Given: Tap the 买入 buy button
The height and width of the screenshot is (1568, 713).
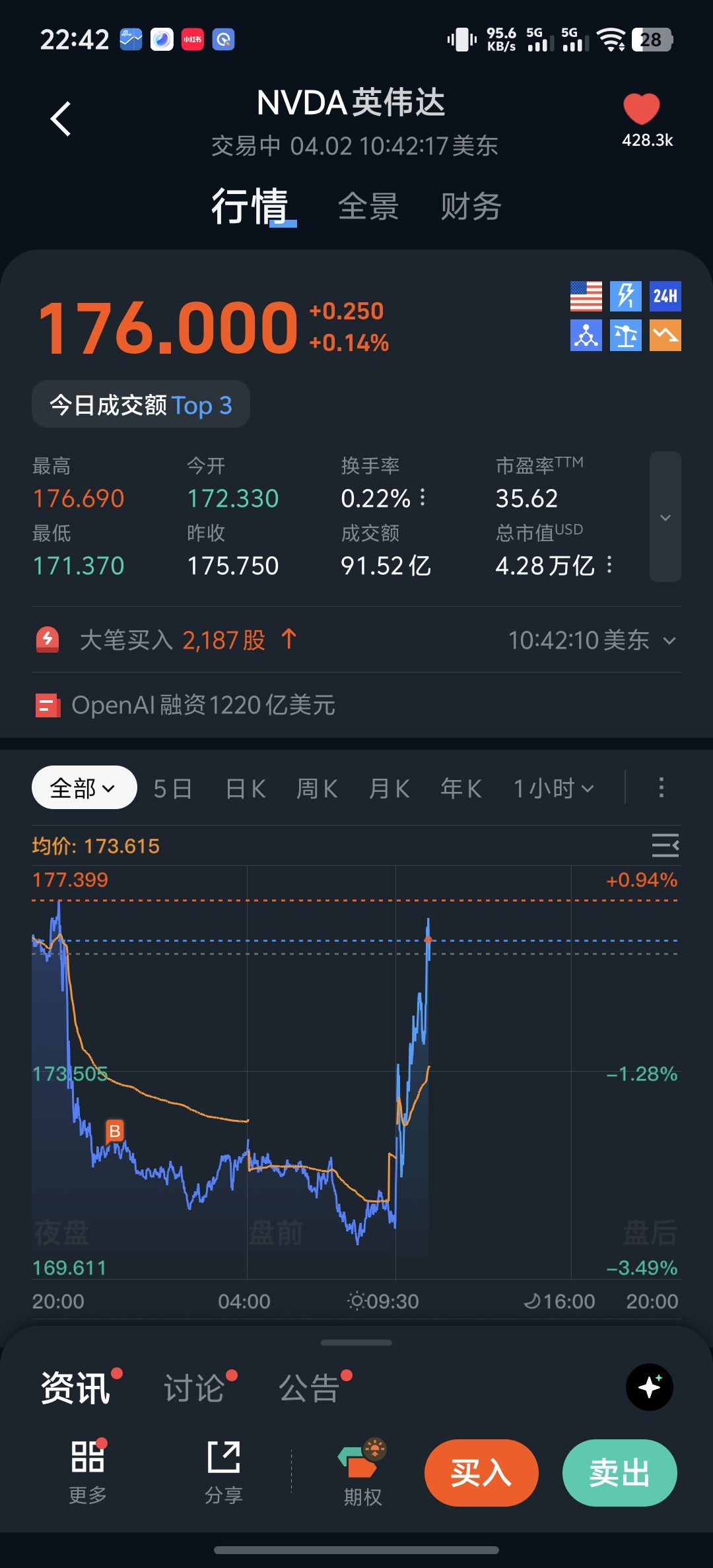Looking at the screenshot, I should click(x=481, y=1472).
